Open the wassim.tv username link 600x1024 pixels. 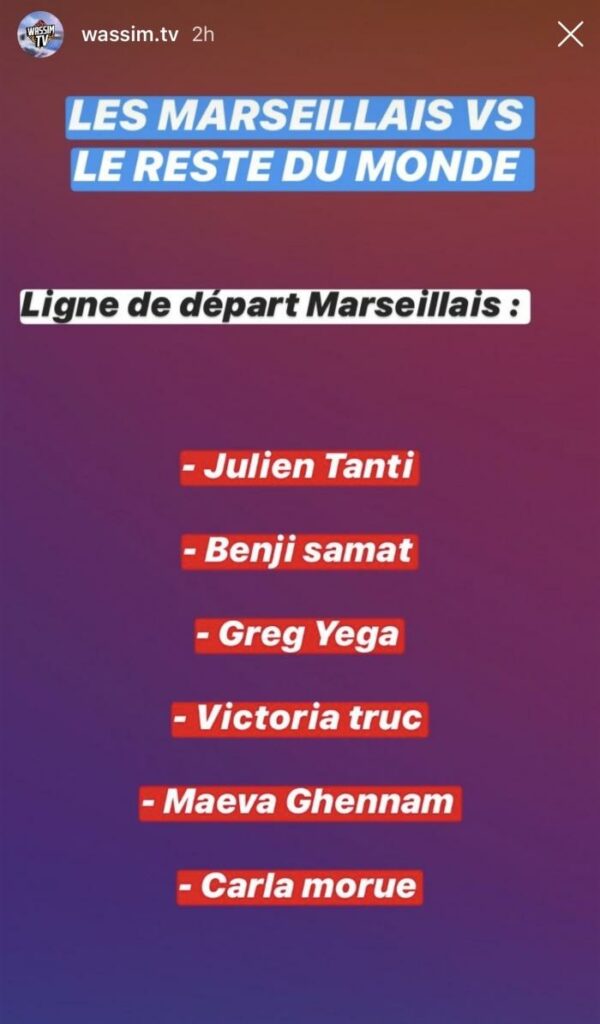tap(130, 35)
